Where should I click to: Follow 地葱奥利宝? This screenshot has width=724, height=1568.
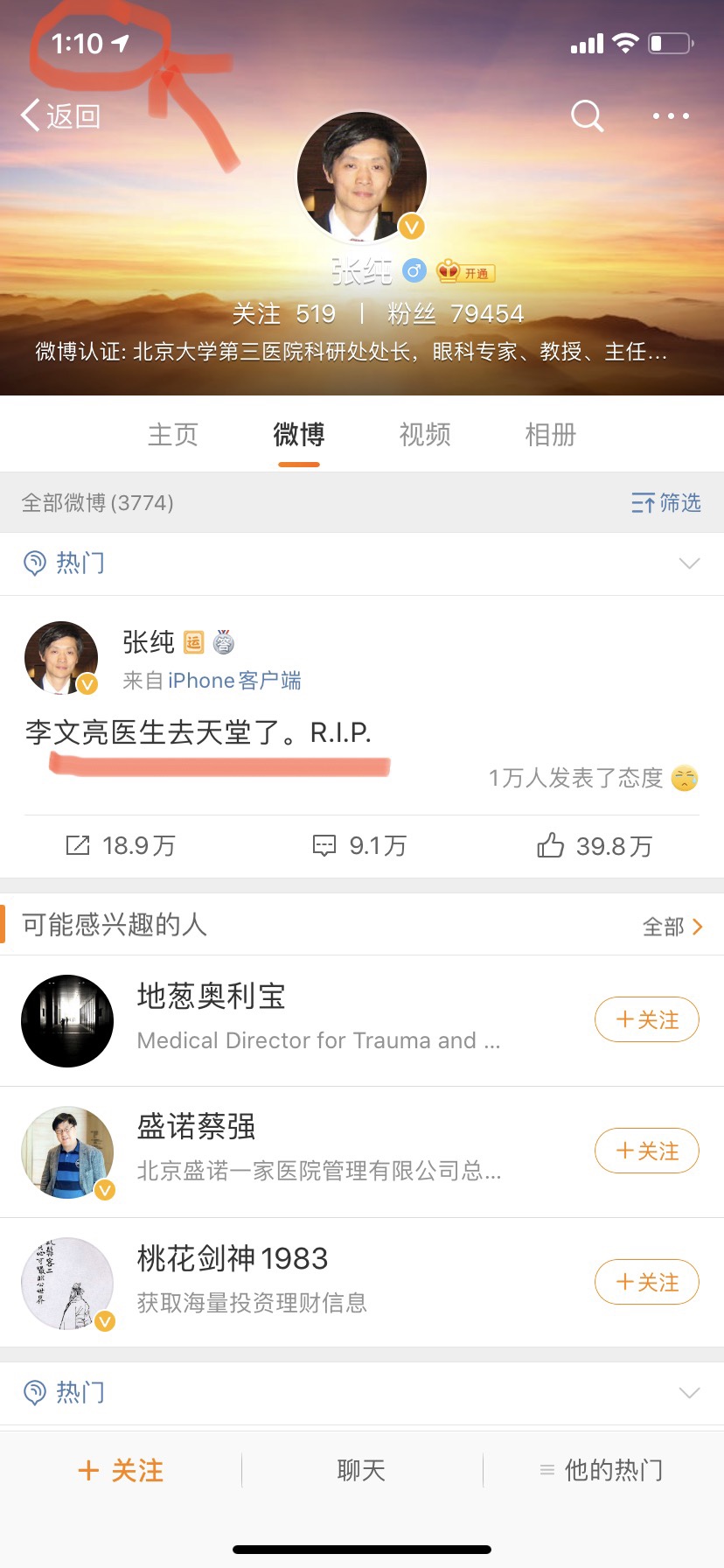[x=647, y=1020]
